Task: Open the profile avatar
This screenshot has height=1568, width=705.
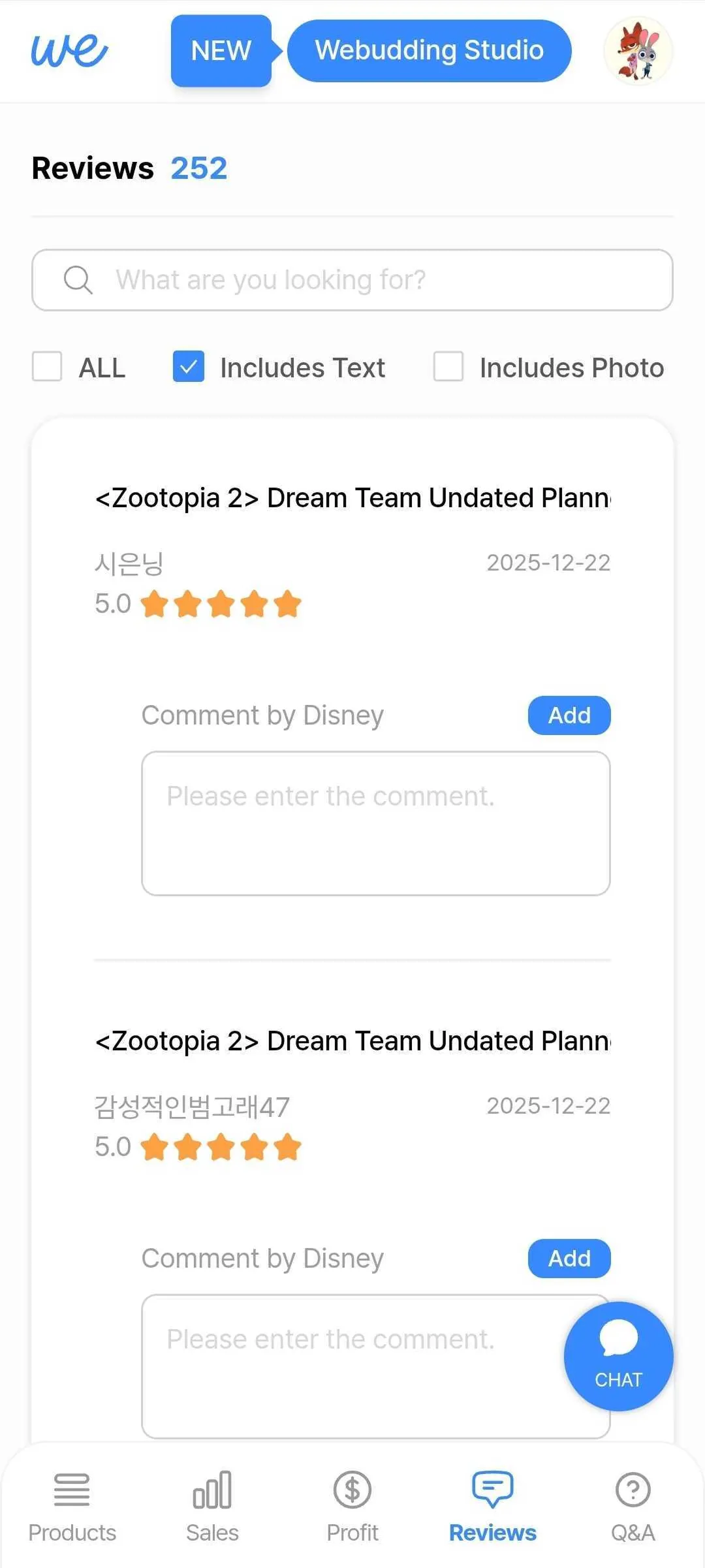Action: coord(638,51)
